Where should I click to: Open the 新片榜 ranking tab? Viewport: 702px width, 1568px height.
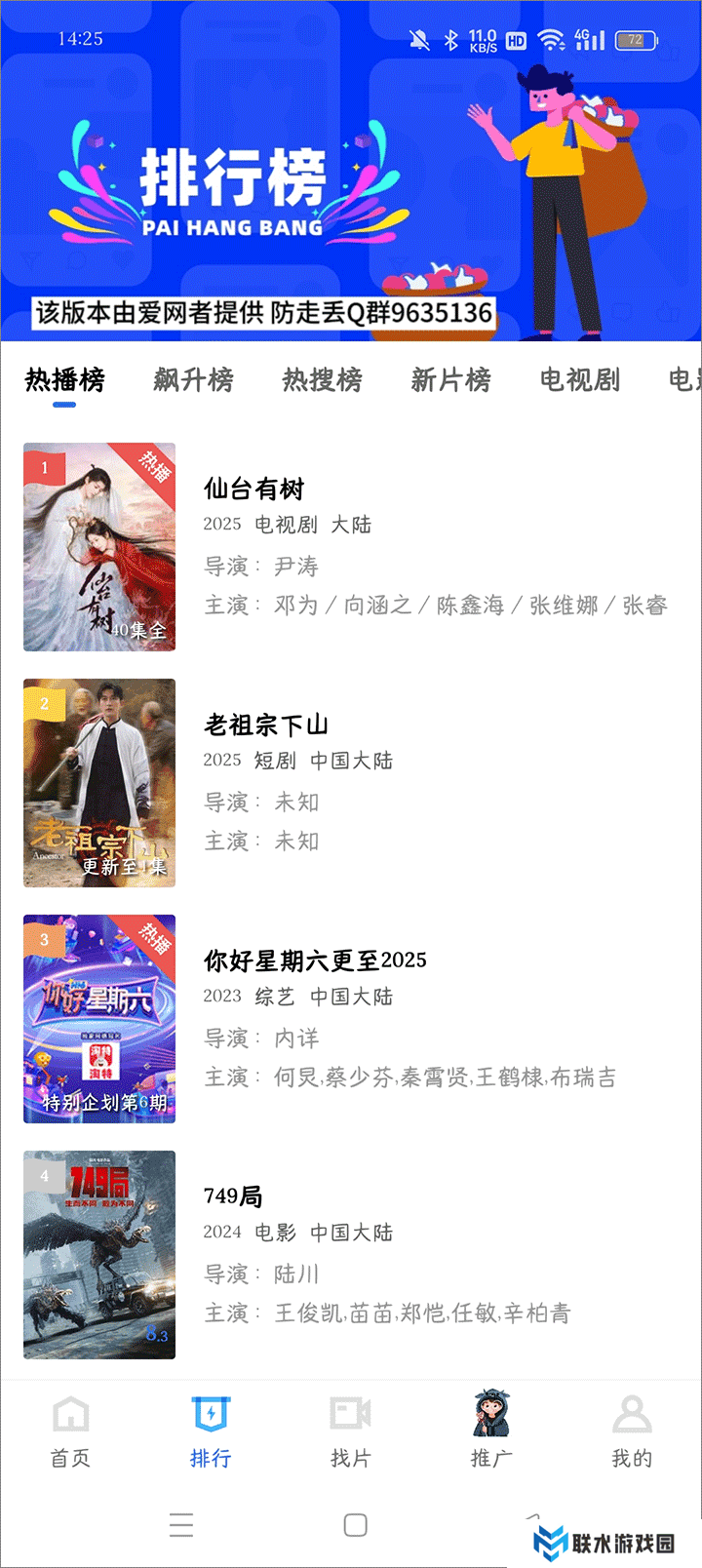click(x=450, y=380)
